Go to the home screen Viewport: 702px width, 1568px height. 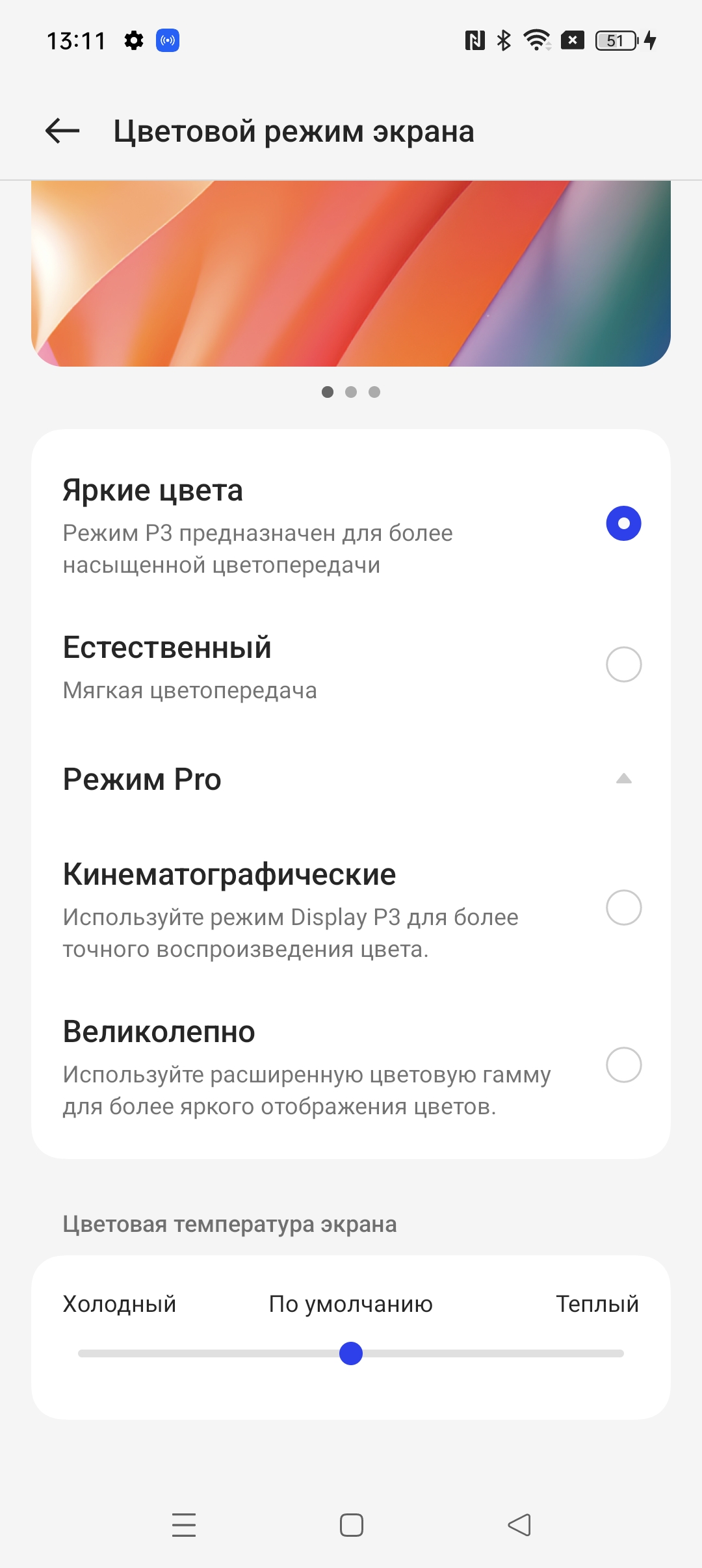click(x=352, y=1525)
